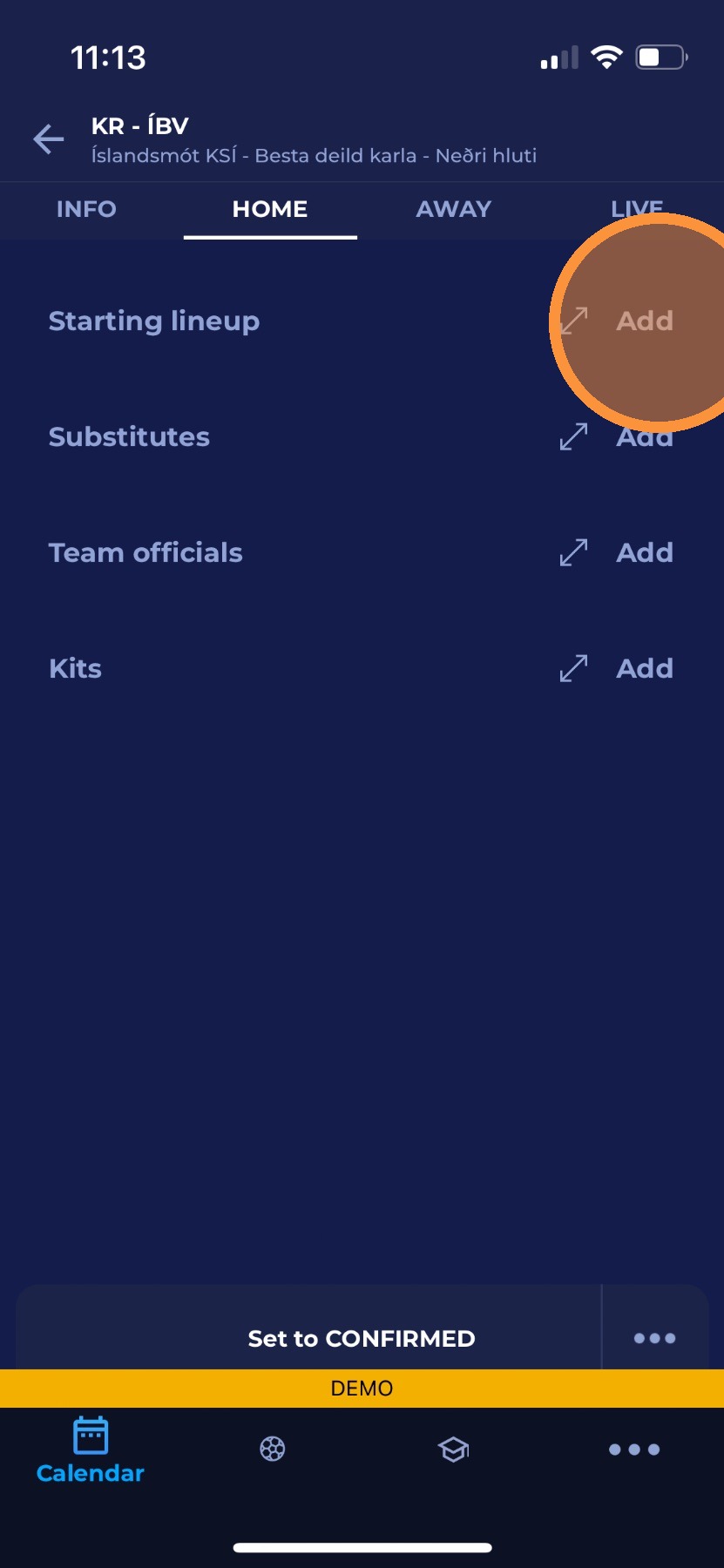Expand the Substitutes section
Viewport: 724px width, 1568px height.
(x=573, y=436)
